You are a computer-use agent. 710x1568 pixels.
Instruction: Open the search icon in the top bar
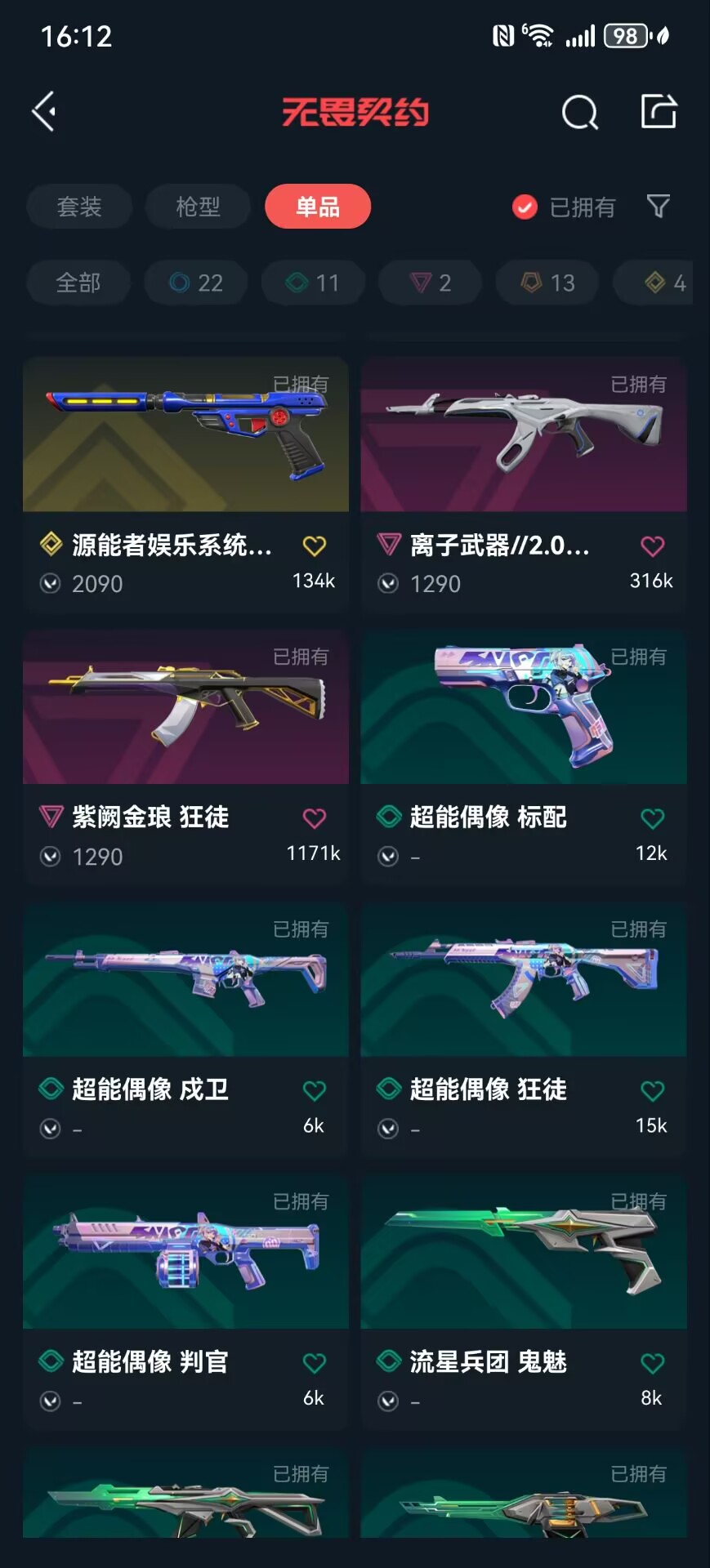(x=579, y=112)
